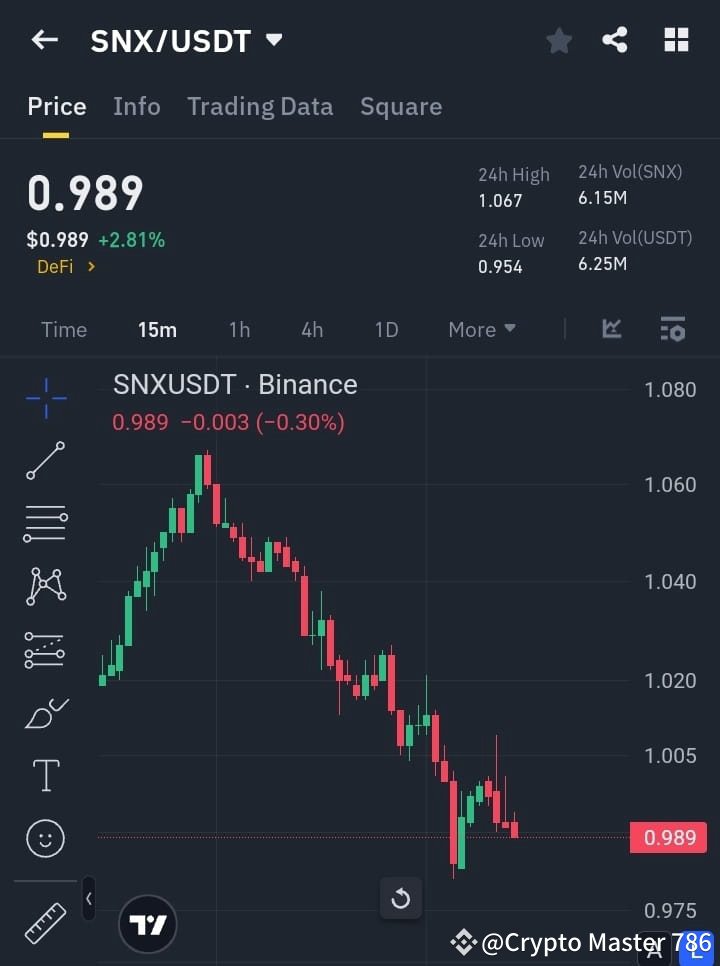Switch to the Trading Data tab
Viewport: 720px width, 966px height.
click(260, 106)
